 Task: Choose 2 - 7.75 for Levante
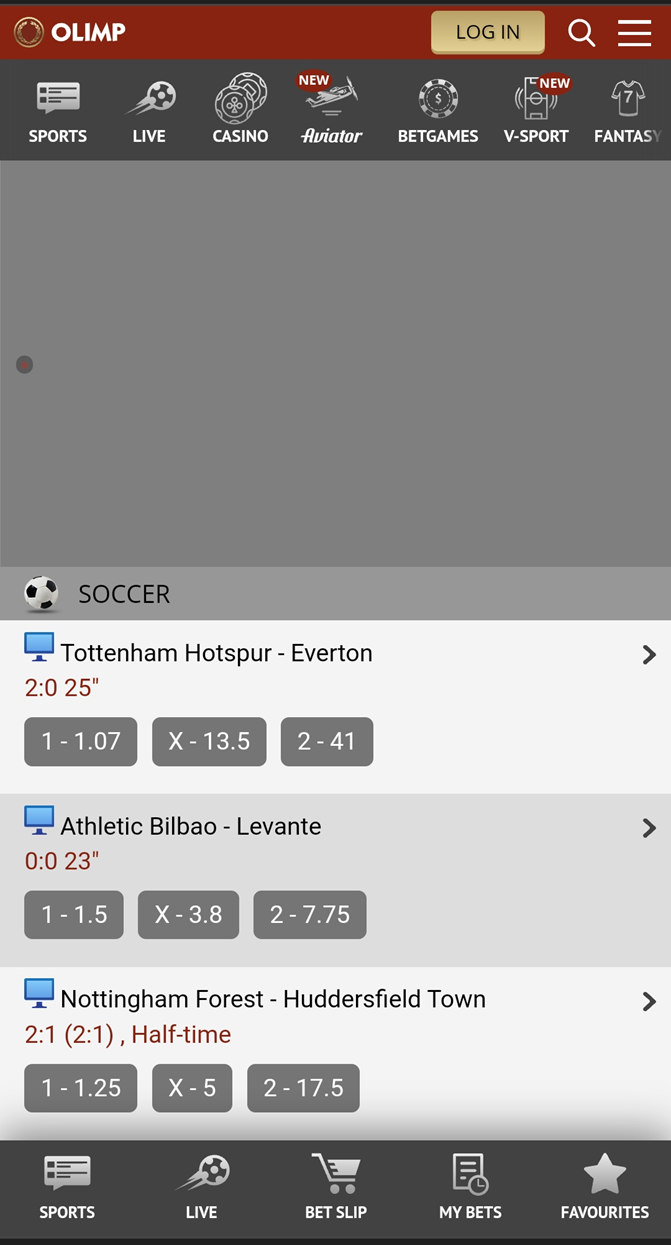click(310, 914)
